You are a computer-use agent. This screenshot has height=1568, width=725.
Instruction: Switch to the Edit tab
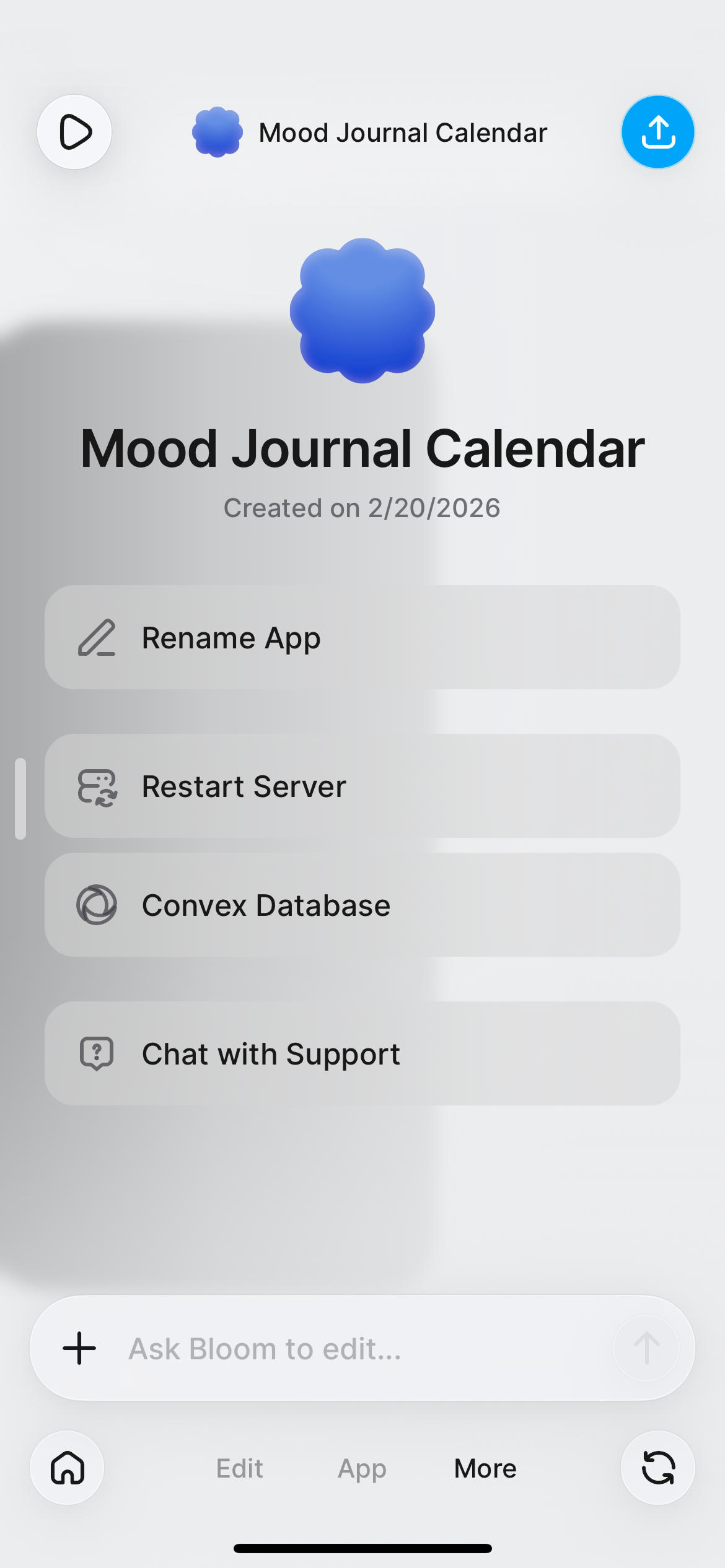(x=239, y=1468)
